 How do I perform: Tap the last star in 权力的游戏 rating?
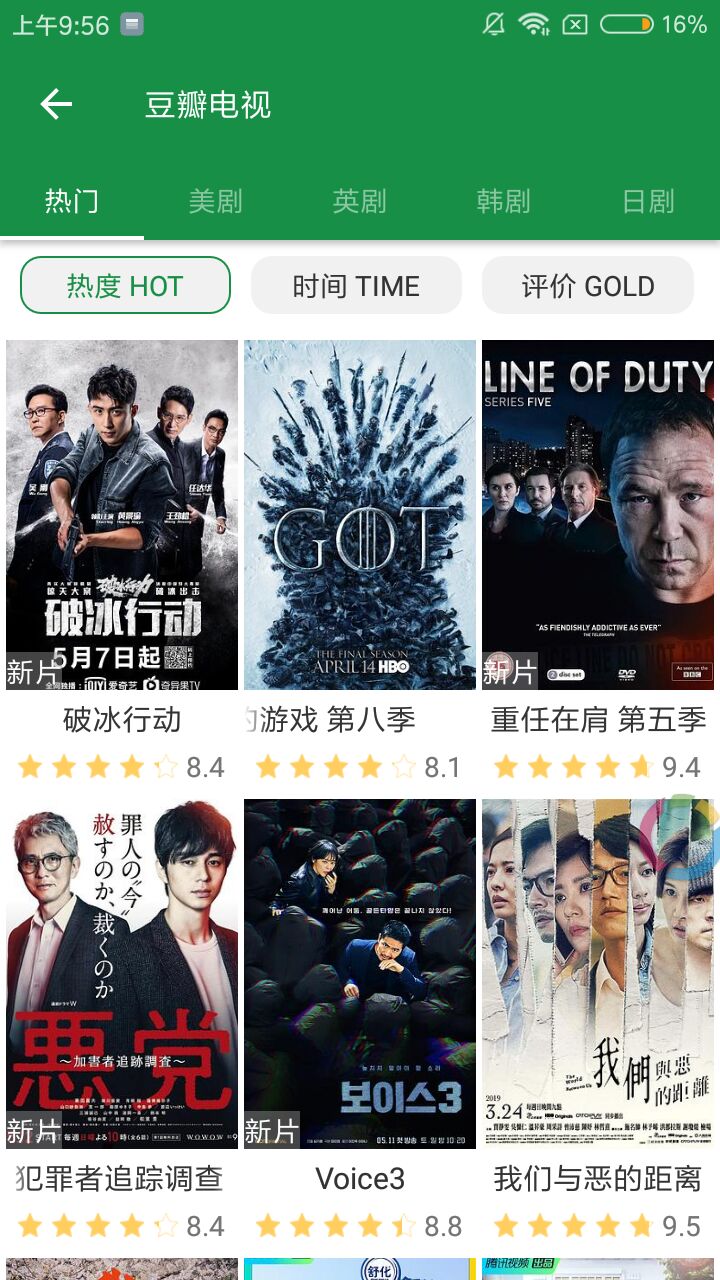[404, 766]
